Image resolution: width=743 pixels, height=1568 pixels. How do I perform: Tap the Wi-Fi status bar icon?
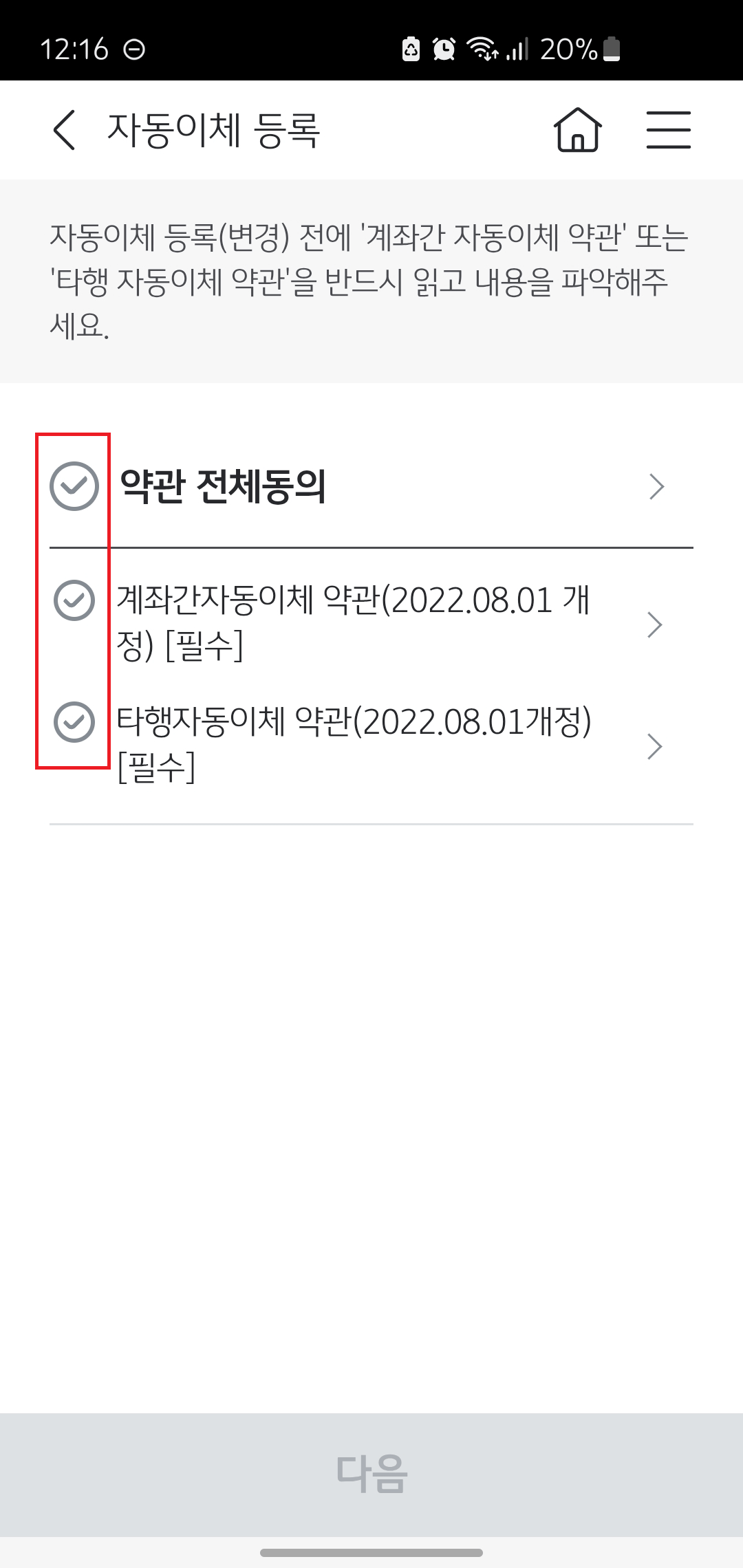tap(482, 48)
